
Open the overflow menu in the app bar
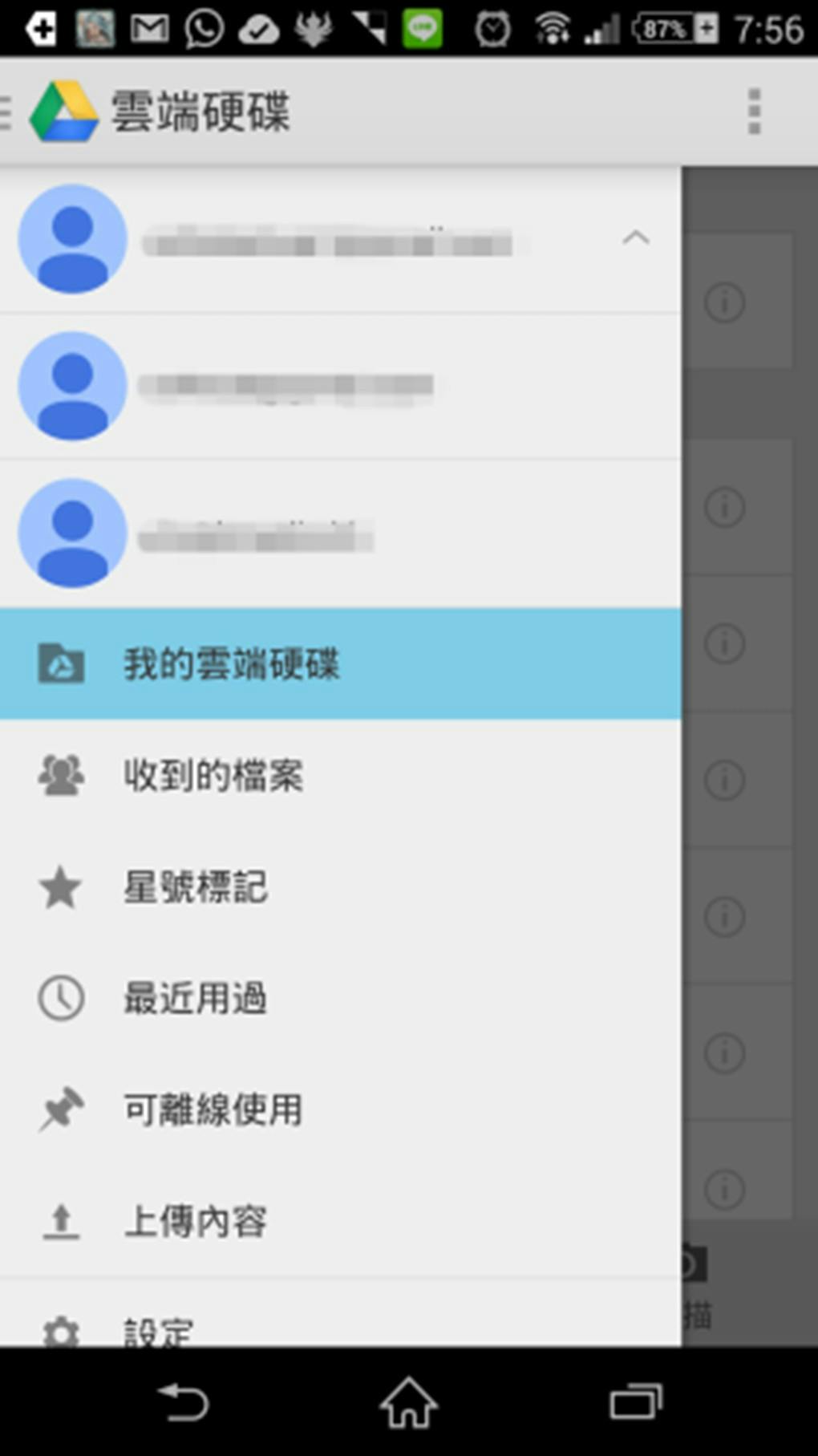[753, 111]
